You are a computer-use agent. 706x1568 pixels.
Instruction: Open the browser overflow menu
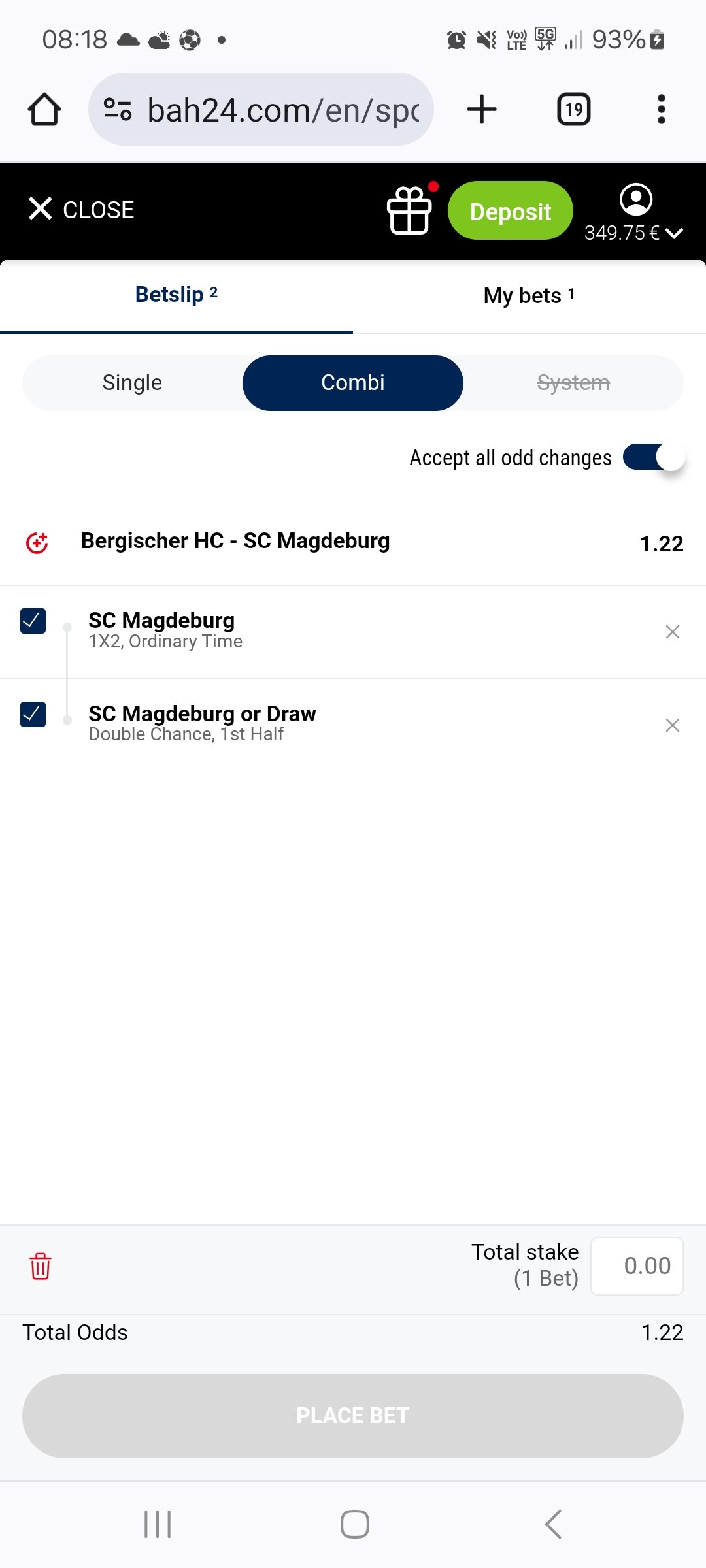[x=662, y=109]
